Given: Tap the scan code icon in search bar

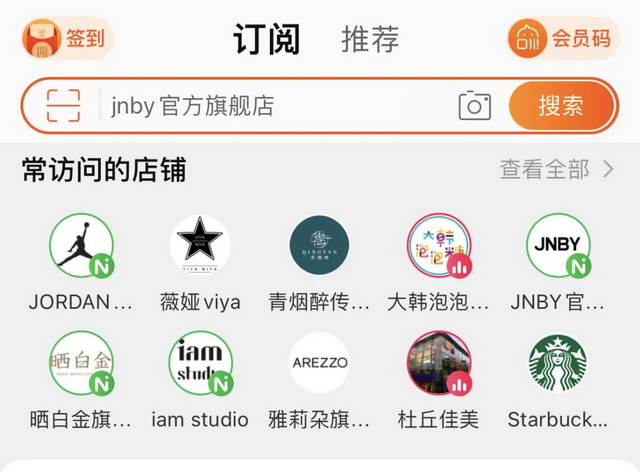Looking at the screenshot, I should (x=63, y=106).
